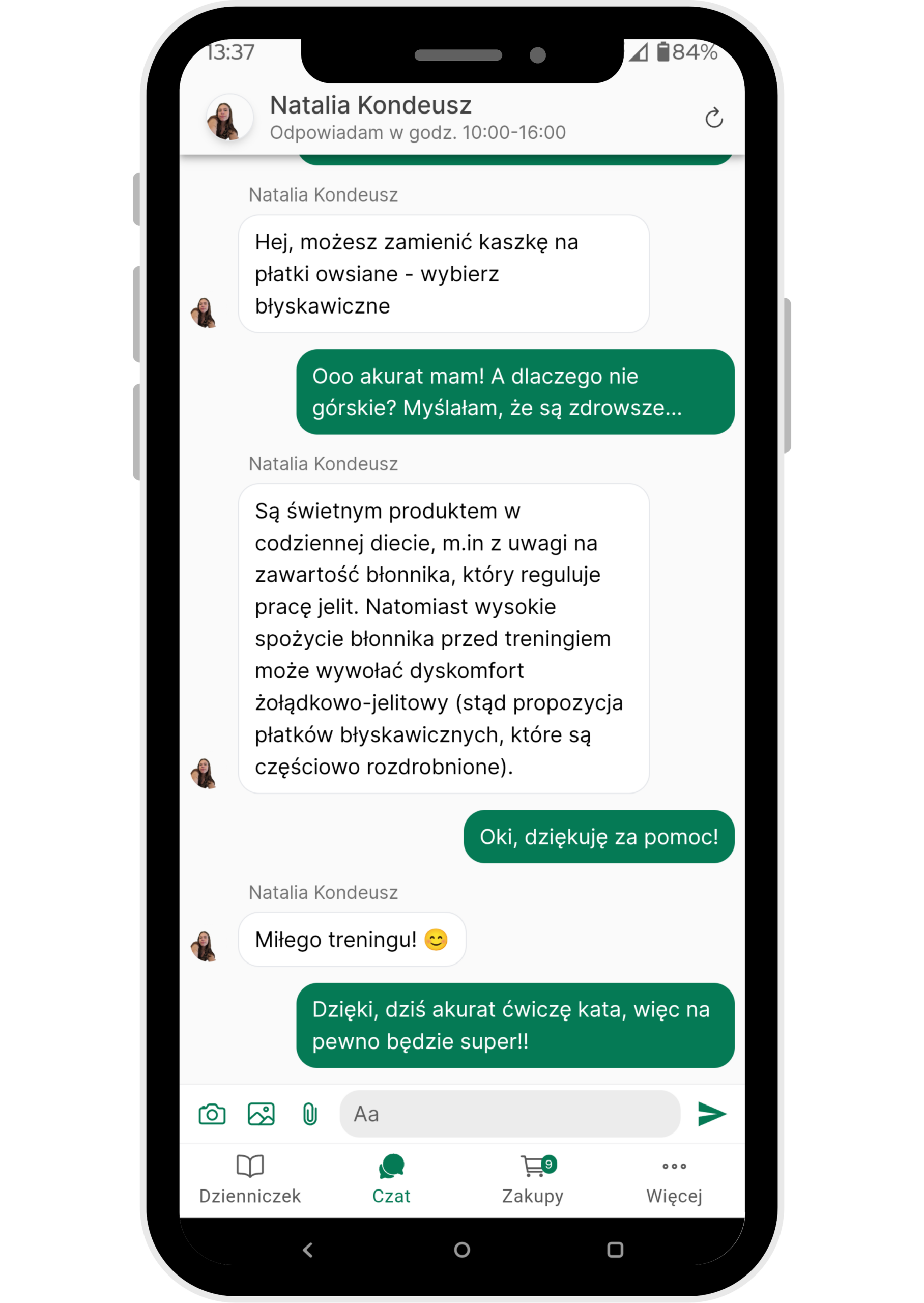Refresh the chat with Natalia Kondeusz
Image resolution: width=924 pixels, height=1303 pixels.
[713, 118]
